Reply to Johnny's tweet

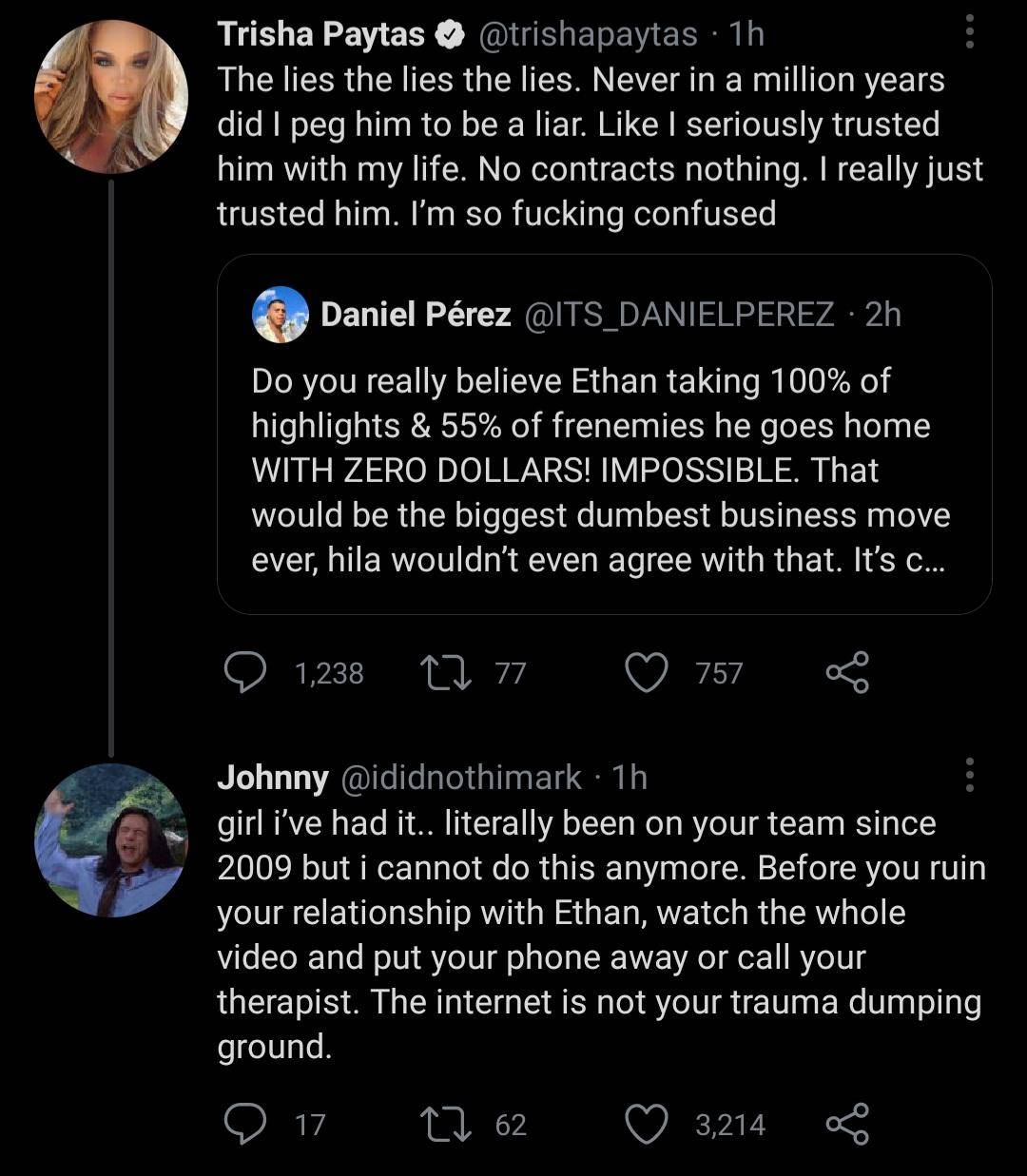pyautogui.click(x=247, y=1125)
